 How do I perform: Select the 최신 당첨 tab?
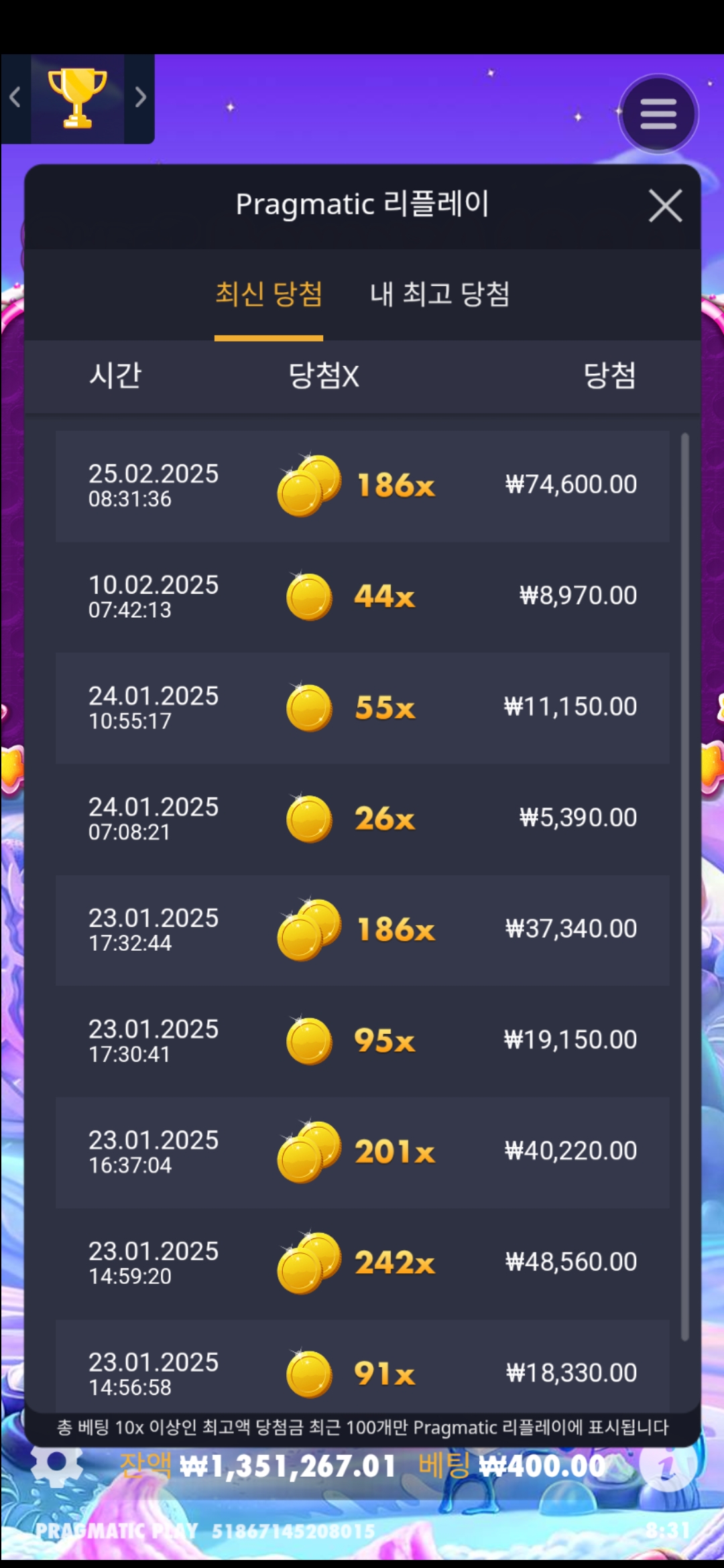(x=269, y=294)
